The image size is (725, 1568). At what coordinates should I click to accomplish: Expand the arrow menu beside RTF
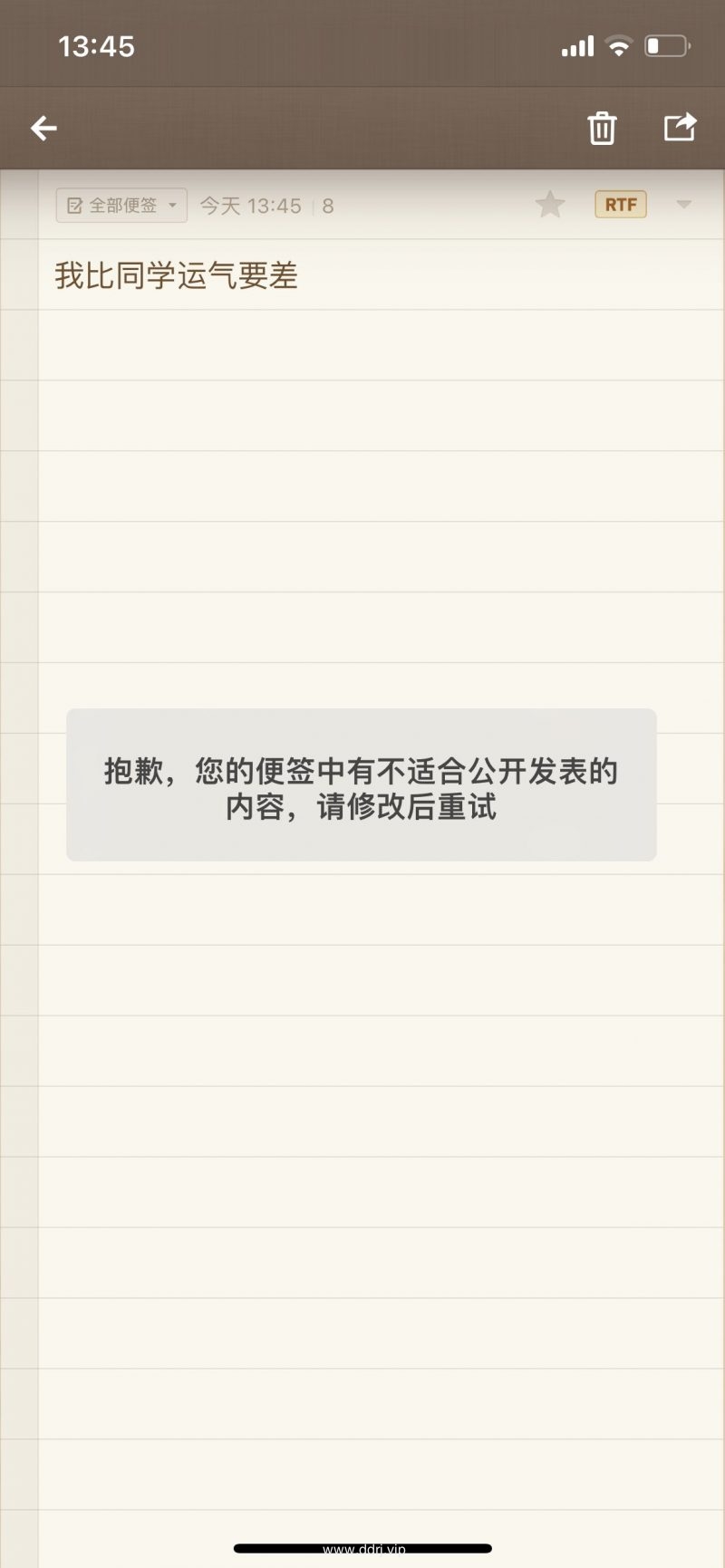(684, 205)
